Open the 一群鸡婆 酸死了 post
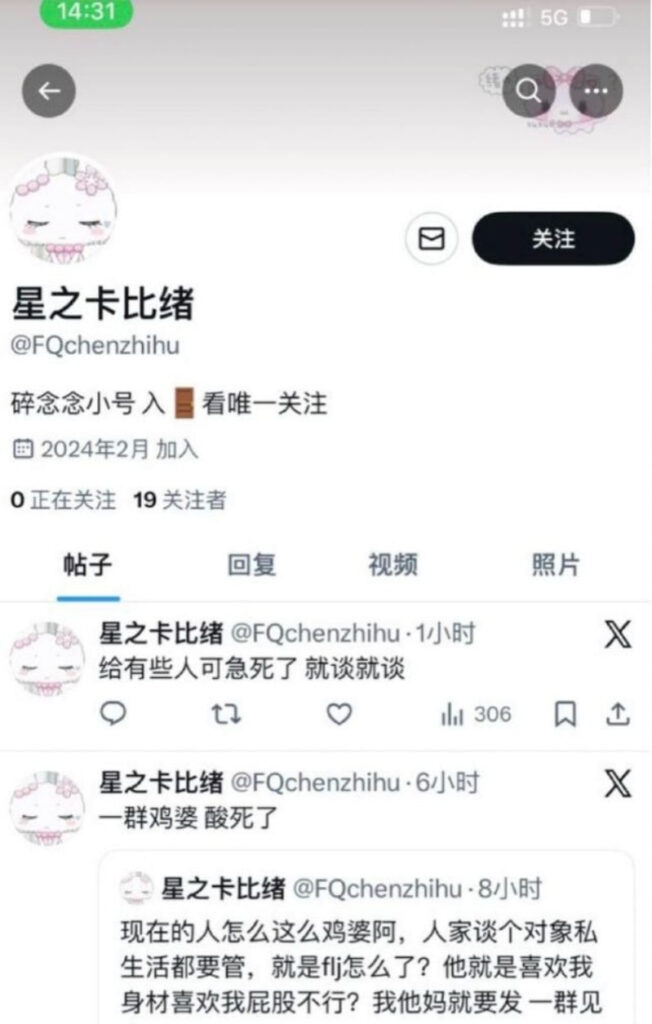The image size is (652, 1024). tap(190, 817)
